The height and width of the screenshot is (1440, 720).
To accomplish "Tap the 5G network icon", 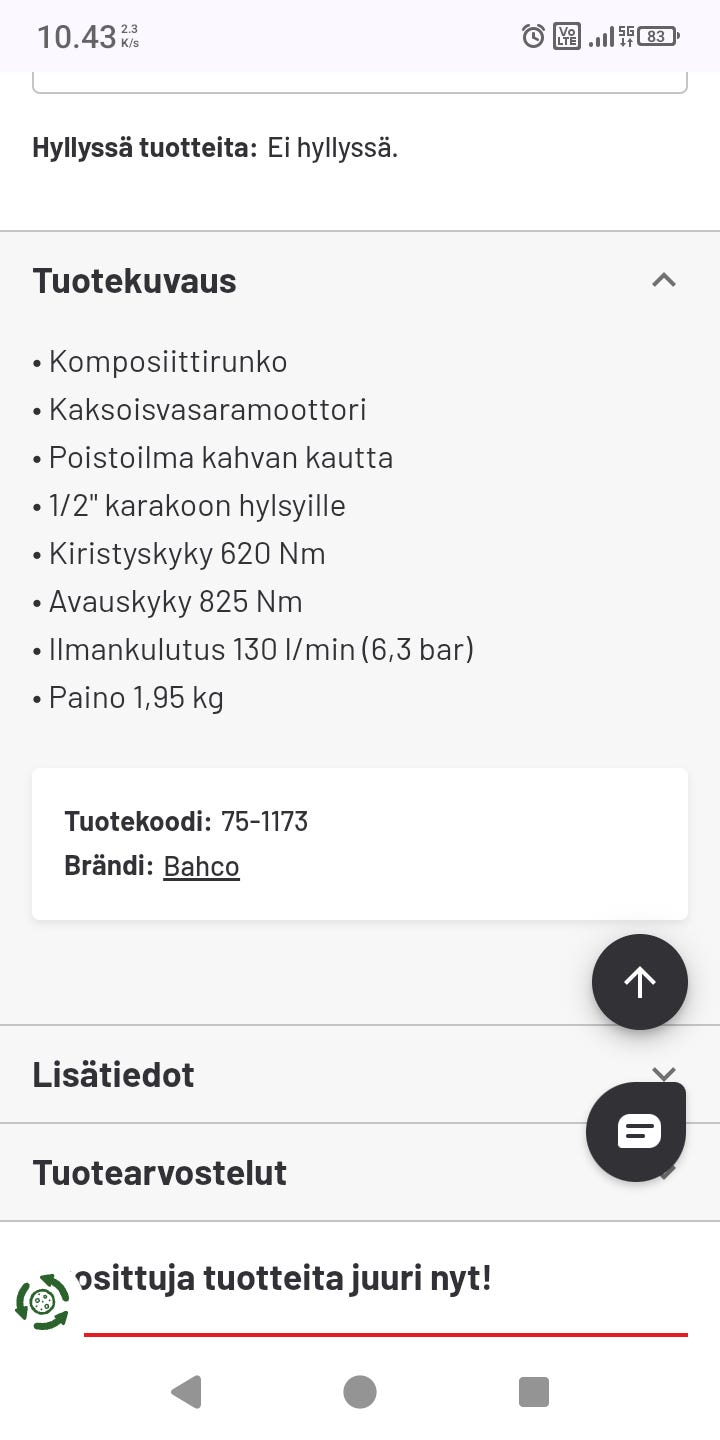I will tap(624, 36).
